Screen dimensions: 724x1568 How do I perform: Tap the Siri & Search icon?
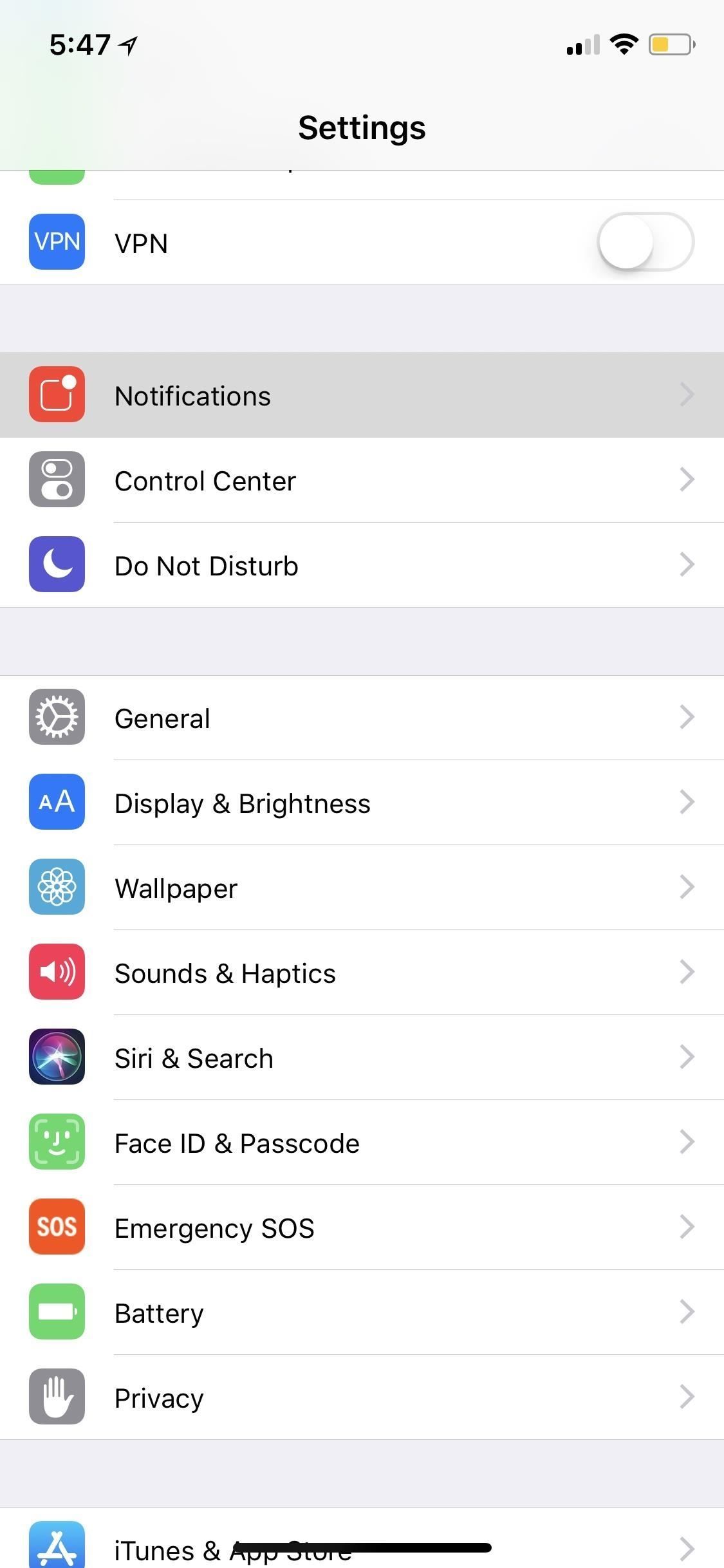tap(56, 1058)
